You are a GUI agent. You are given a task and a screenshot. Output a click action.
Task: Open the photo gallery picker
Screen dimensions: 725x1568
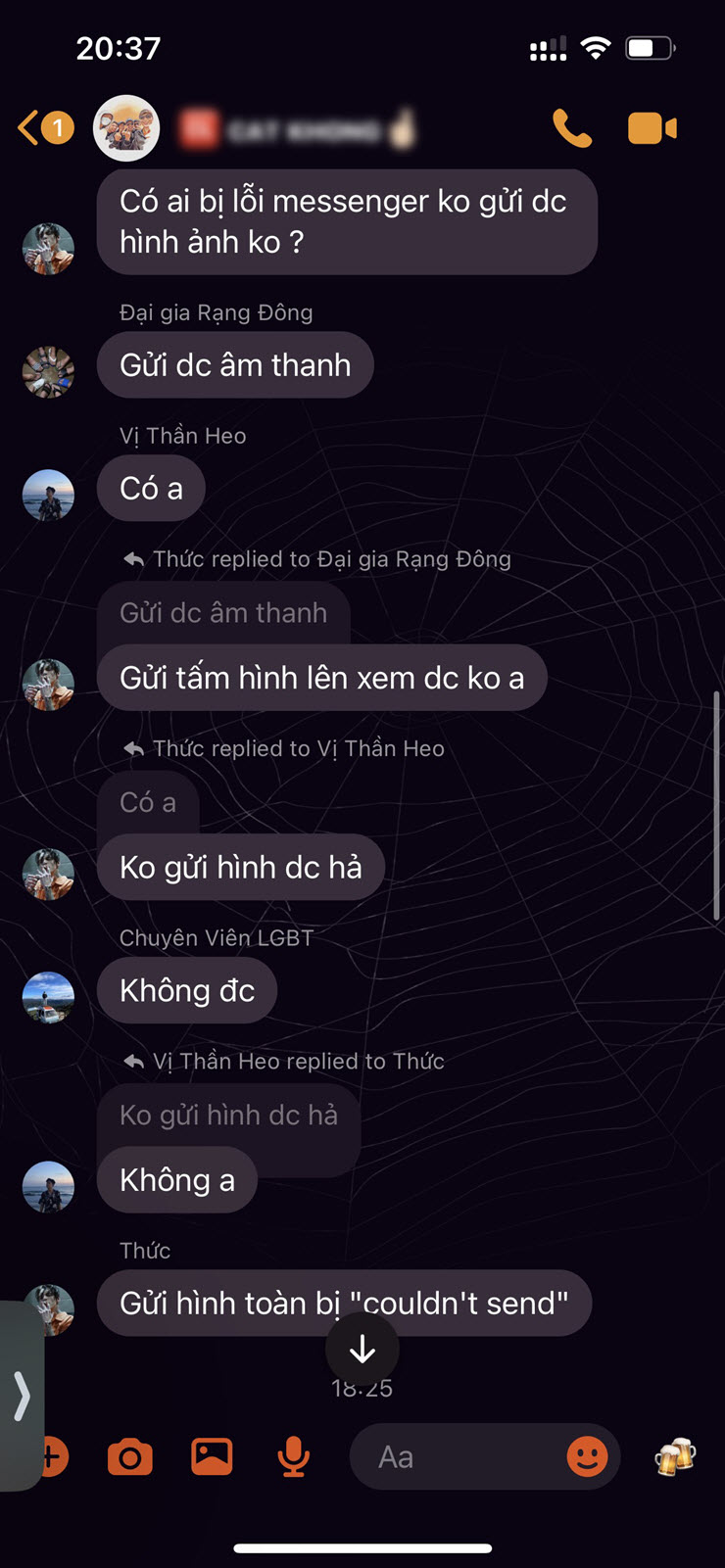[x=212, y=1457]
